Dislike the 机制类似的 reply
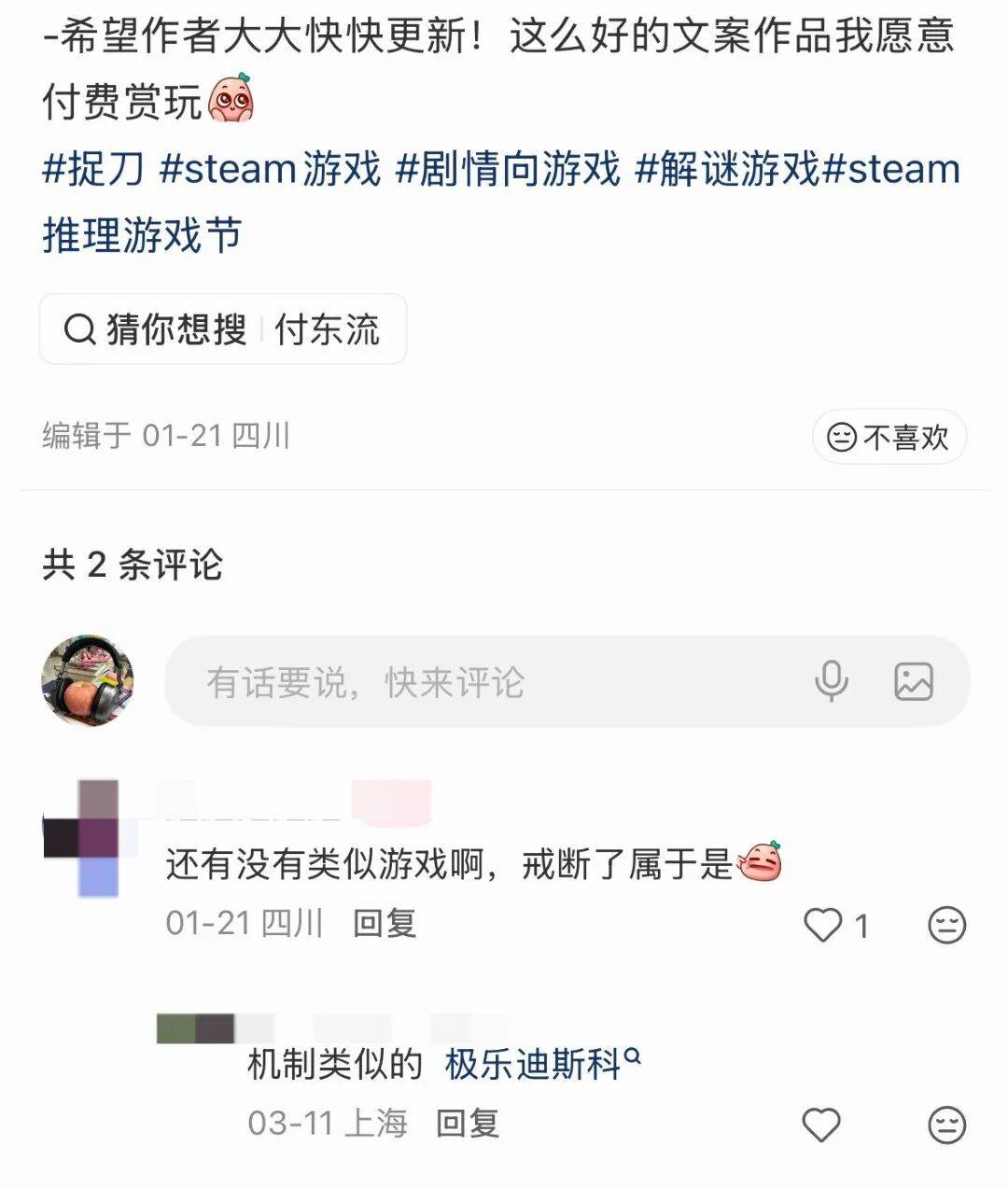Image resolution: width=1008 pixels, height=1188 pixels. click(946, 1125)
